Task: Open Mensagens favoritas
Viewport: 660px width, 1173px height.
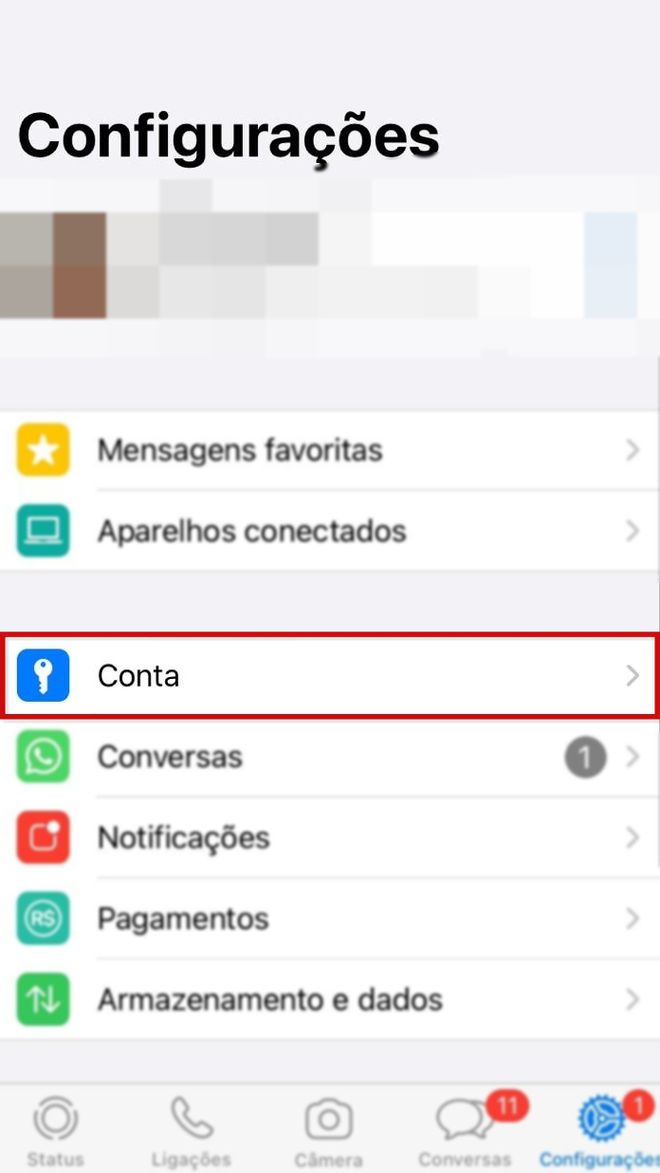Action: pos(330,450)
